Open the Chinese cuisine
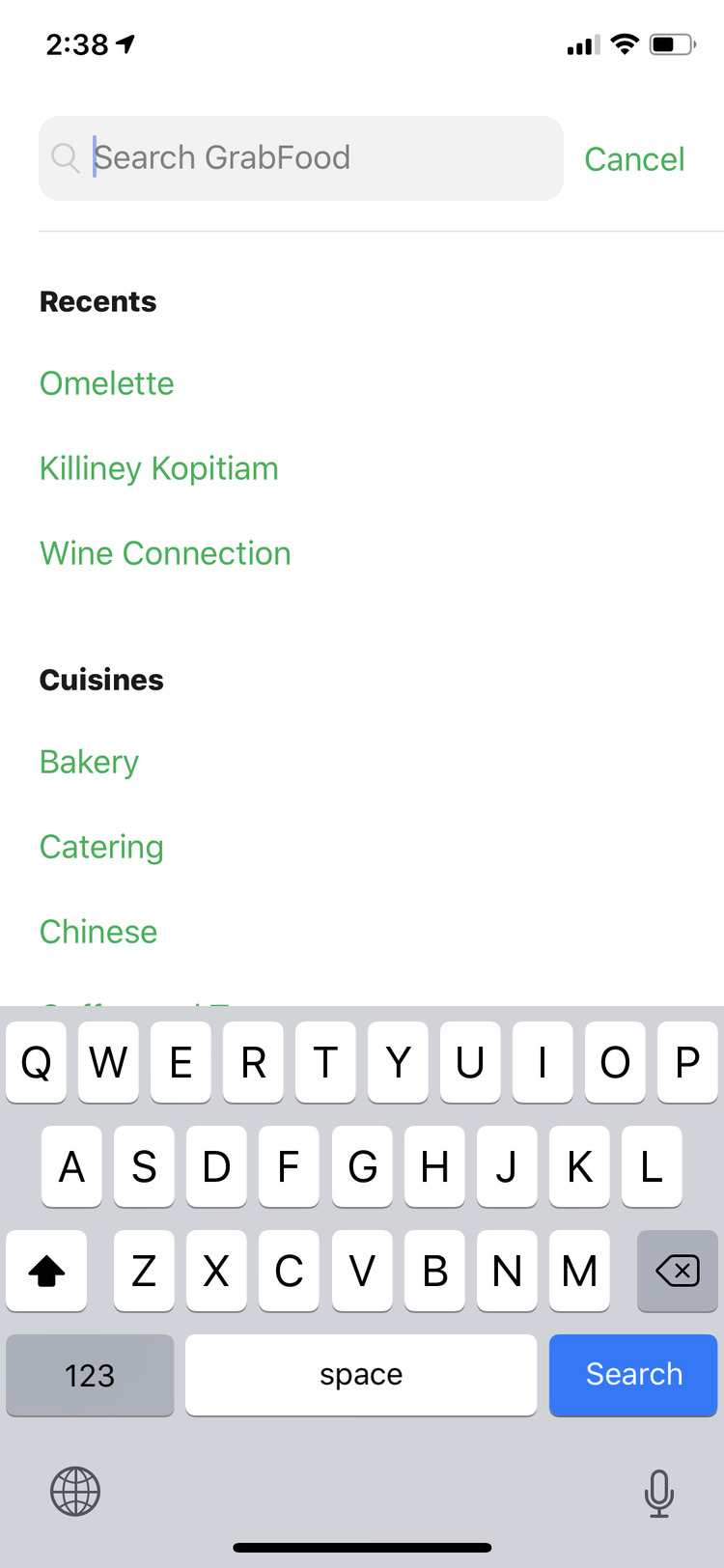 click(98, 932)
